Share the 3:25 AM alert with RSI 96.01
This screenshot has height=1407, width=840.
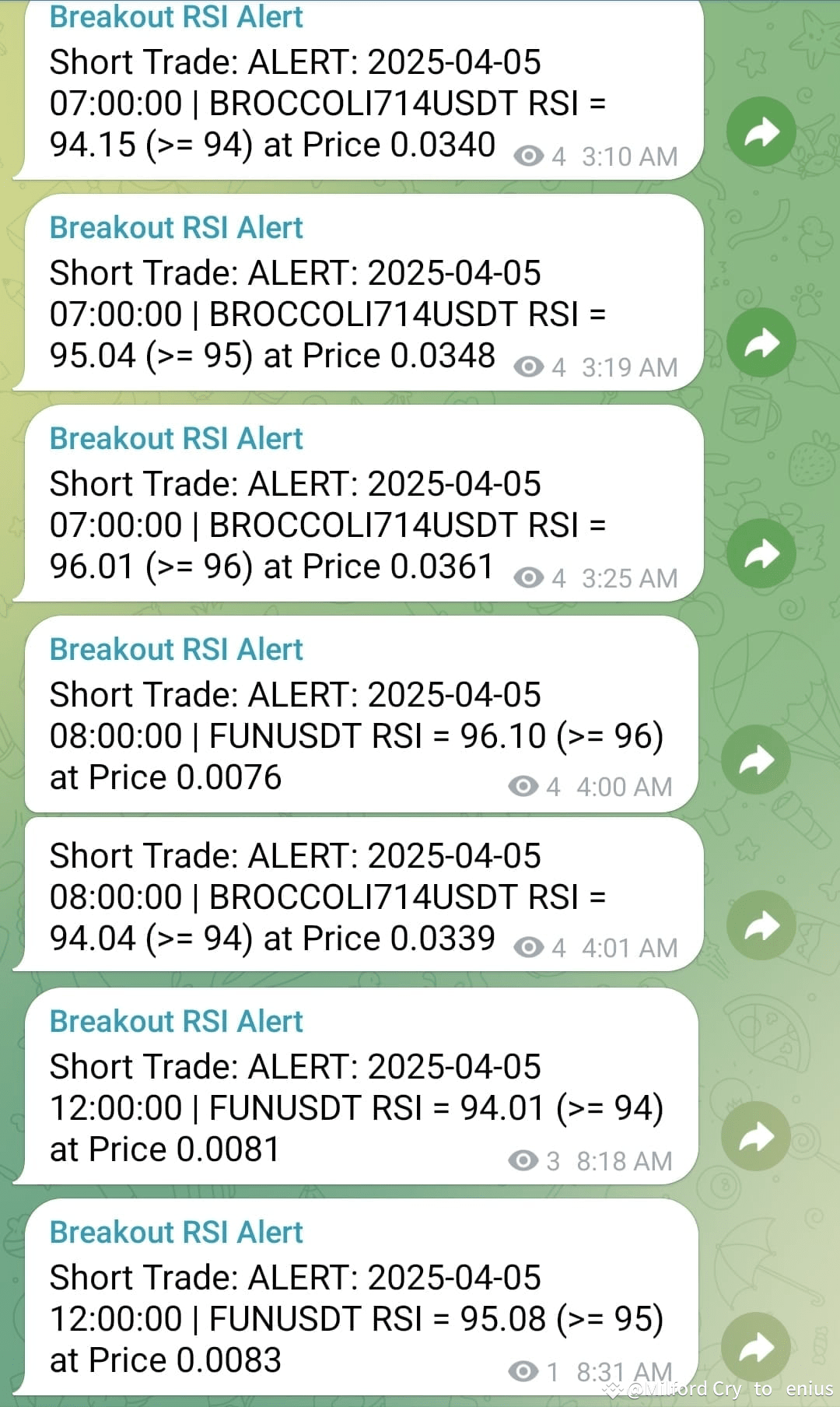coord(761,553)
